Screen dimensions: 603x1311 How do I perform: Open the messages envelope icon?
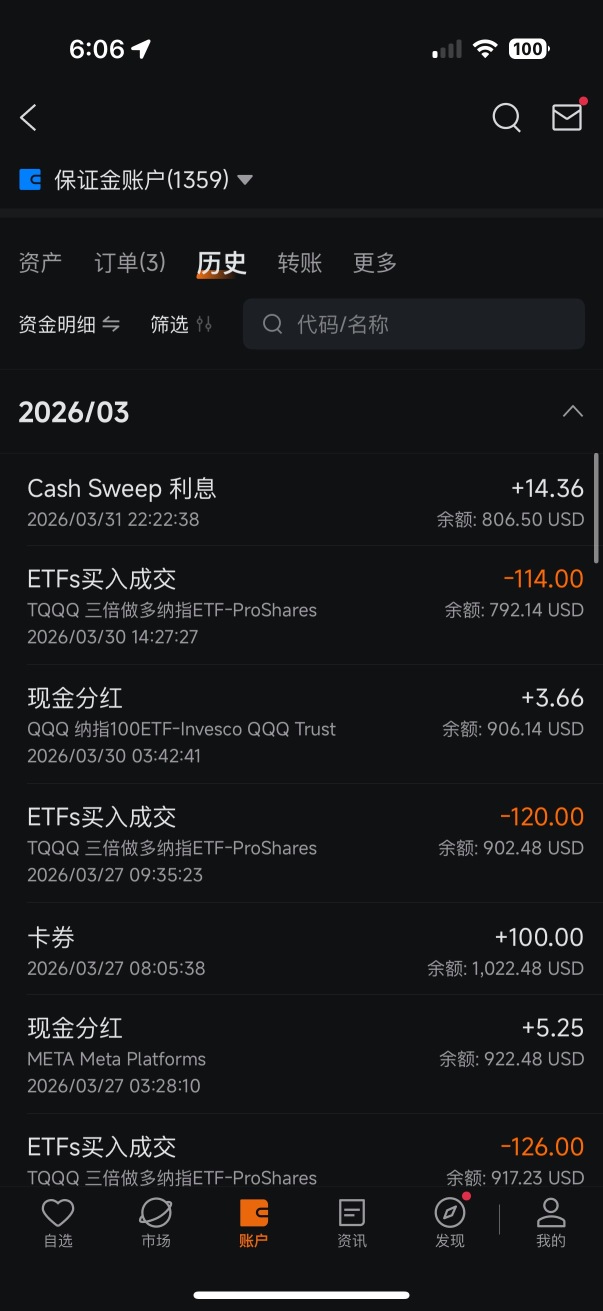pyautogui.click(x=567, y=117)
